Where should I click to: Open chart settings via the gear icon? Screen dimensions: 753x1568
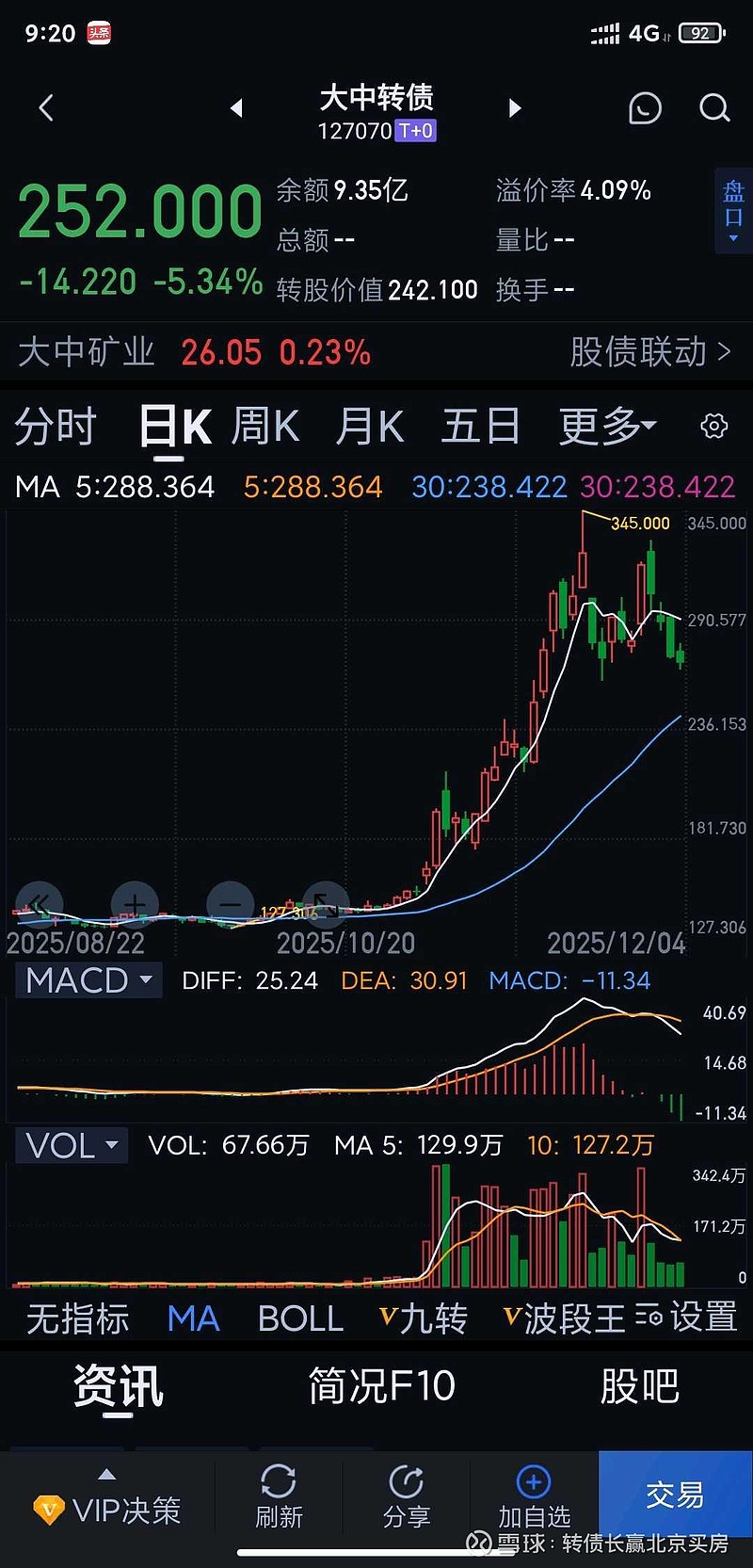pos(713,426)
